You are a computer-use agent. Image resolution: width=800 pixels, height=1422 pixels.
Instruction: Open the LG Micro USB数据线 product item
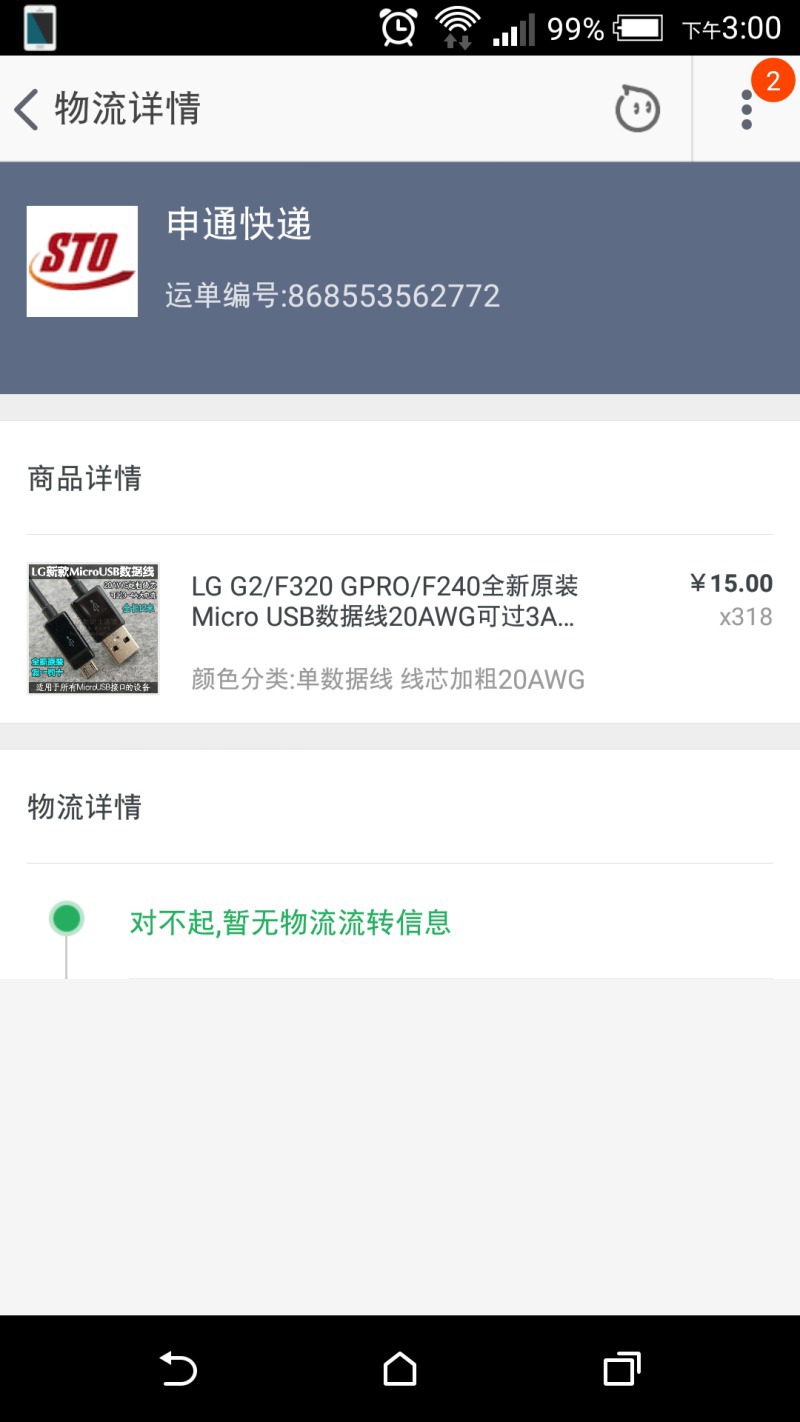point(400,629)
